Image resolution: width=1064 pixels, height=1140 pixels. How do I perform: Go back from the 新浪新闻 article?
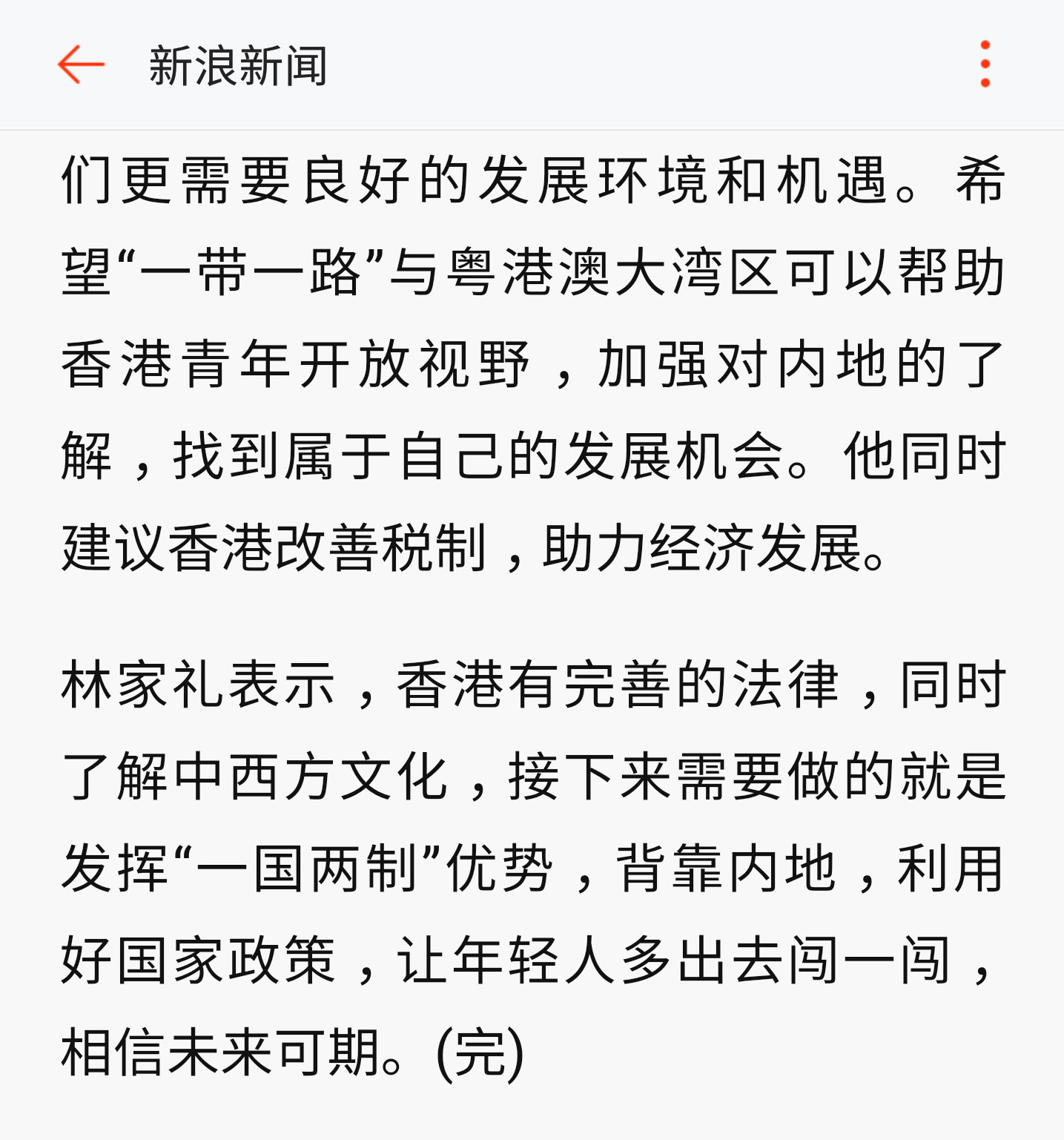pyautogui.click(x=81, y=65)
